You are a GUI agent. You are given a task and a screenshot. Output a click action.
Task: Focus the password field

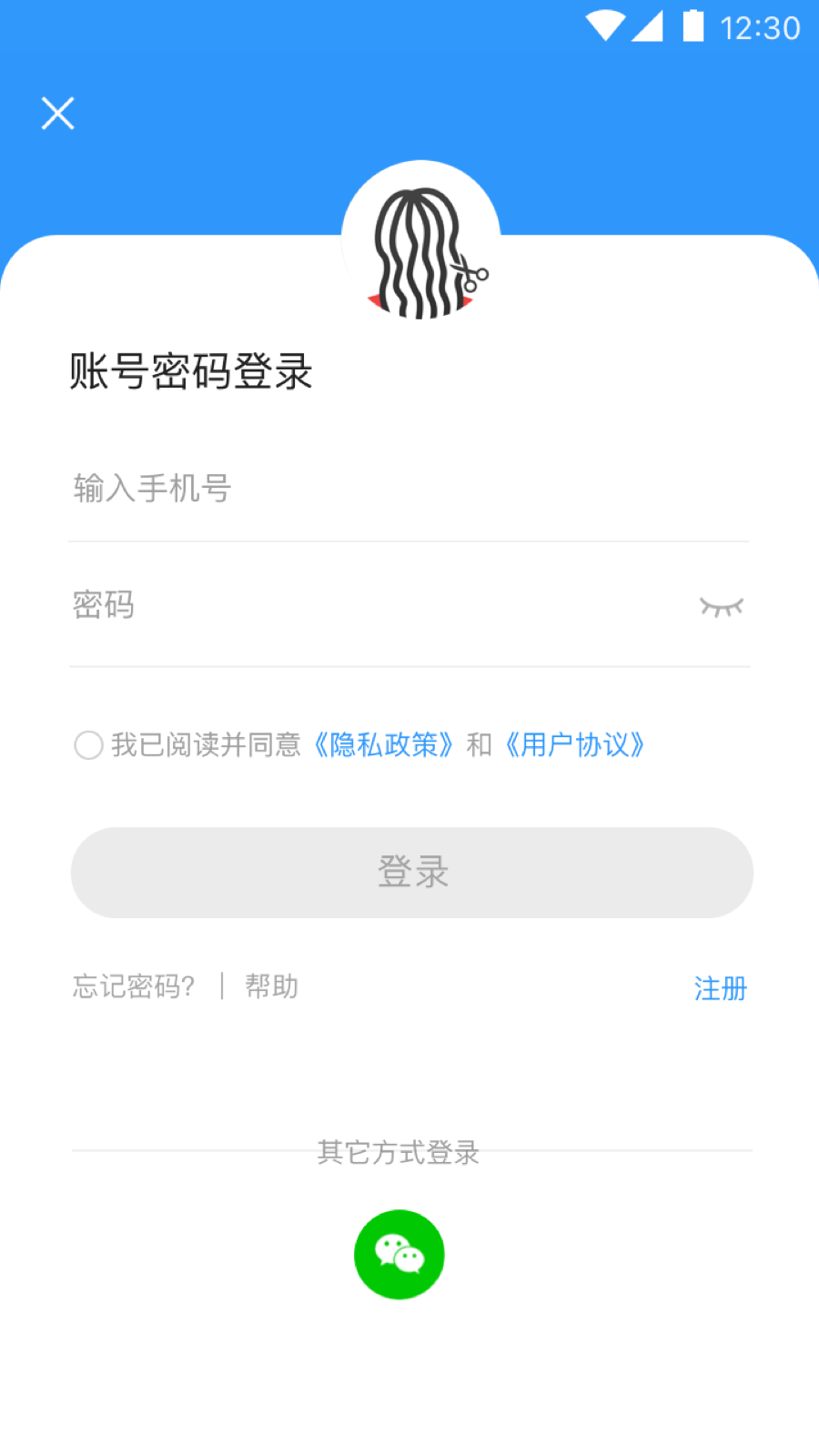(378, 605)
